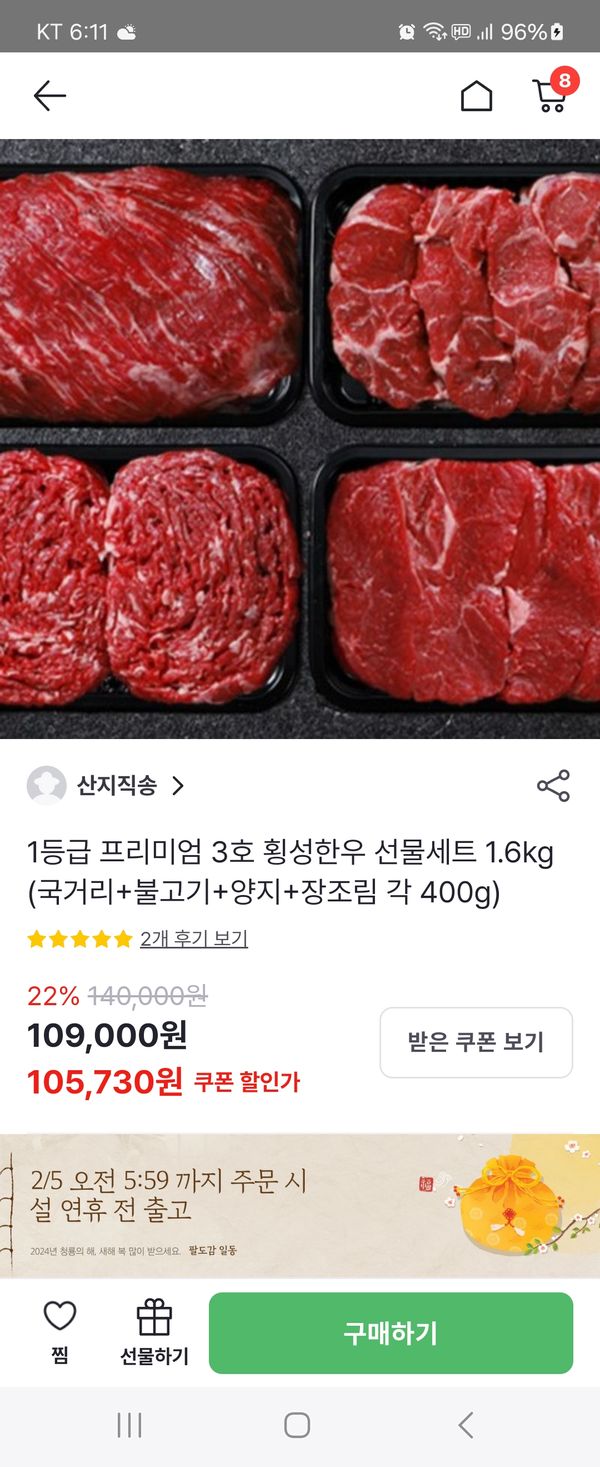Tap the green 구매하기 button
The width and height of the screenshot is (600, 1467).
coord(390,1333)
